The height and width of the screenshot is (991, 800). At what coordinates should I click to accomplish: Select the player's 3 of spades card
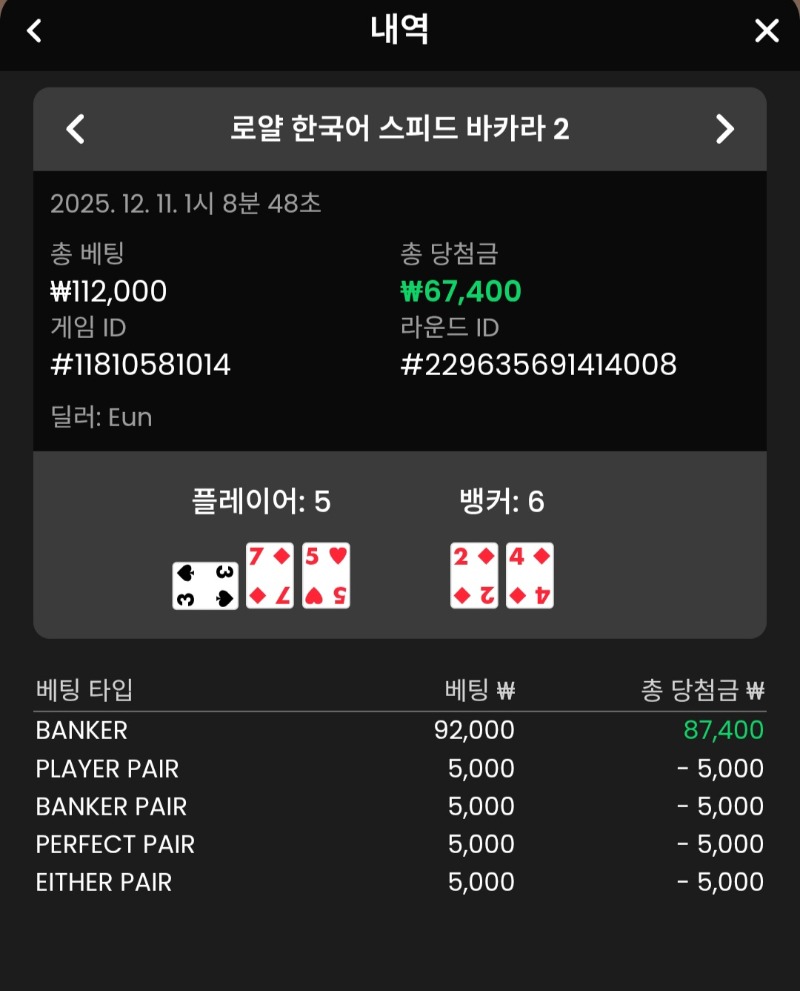click(x=204, y=574)
